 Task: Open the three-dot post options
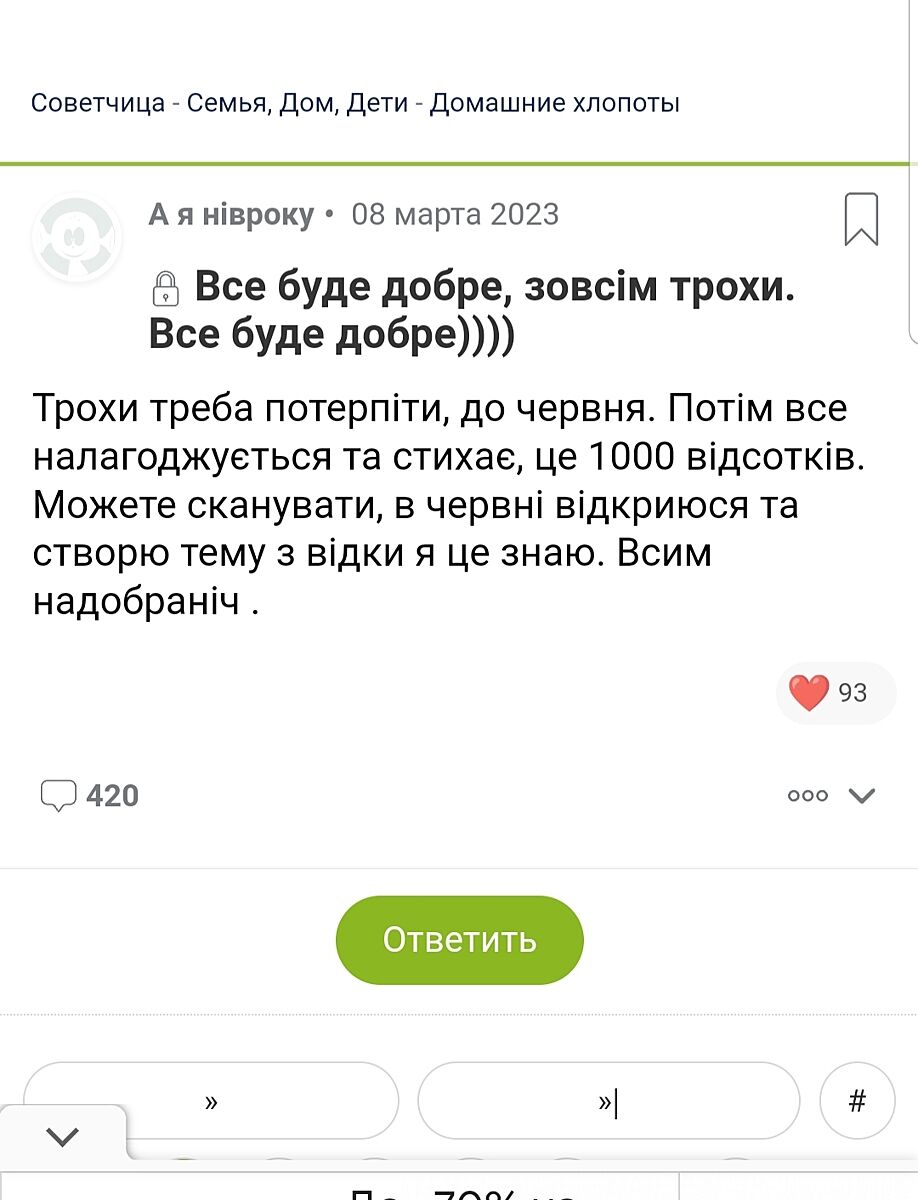pos(807,796)
